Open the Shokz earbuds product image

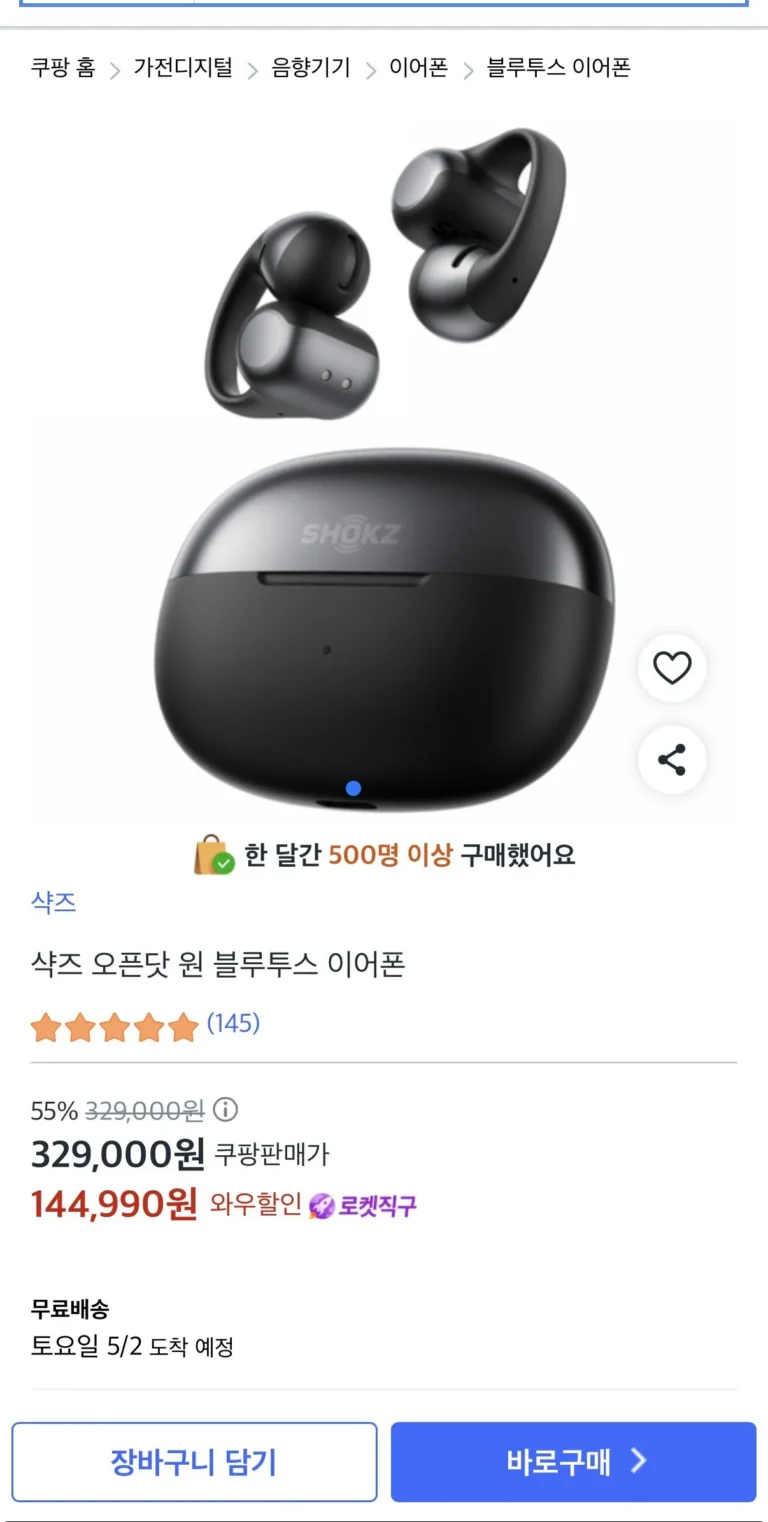384,470
